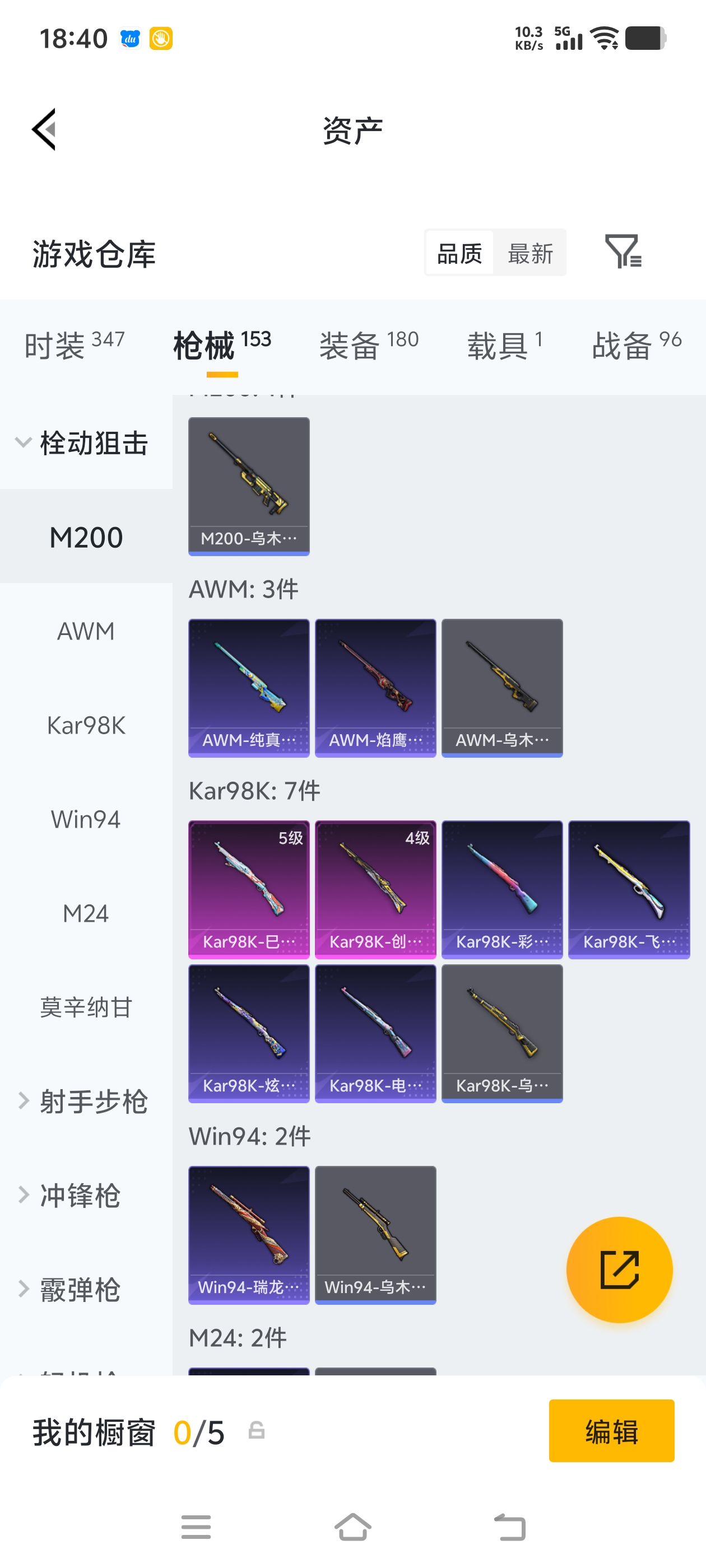Select the 5级 Kar98K-已 skin card
This screenshot has height=1568, width=706.
[x=249, y=889]
